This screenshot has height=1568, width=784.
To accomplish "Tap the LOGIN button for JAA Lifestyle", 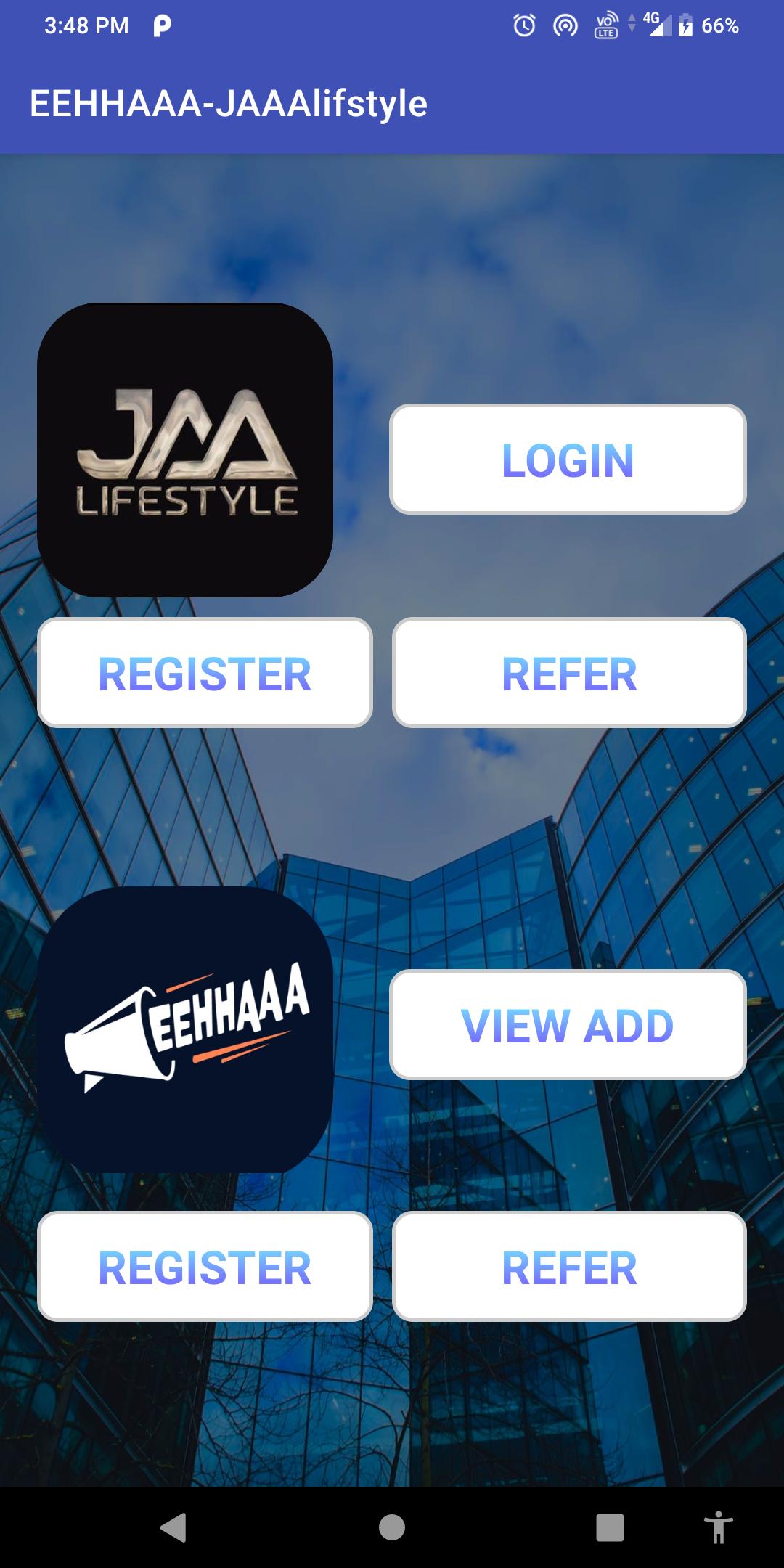I will [x=568, y=460].
